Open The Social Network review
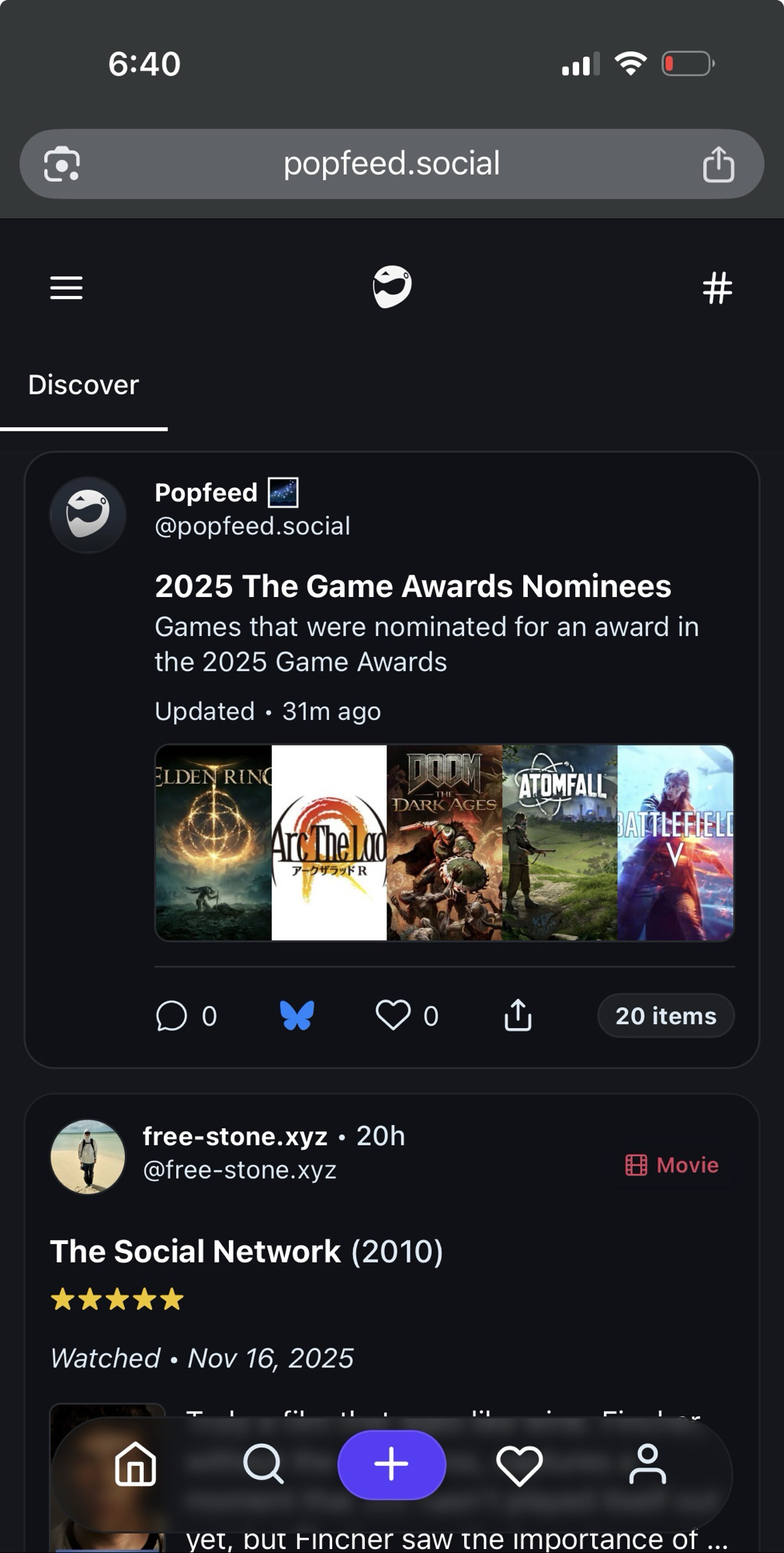The width and height of the screenshot is (784, 1553). click(196, 1252)
